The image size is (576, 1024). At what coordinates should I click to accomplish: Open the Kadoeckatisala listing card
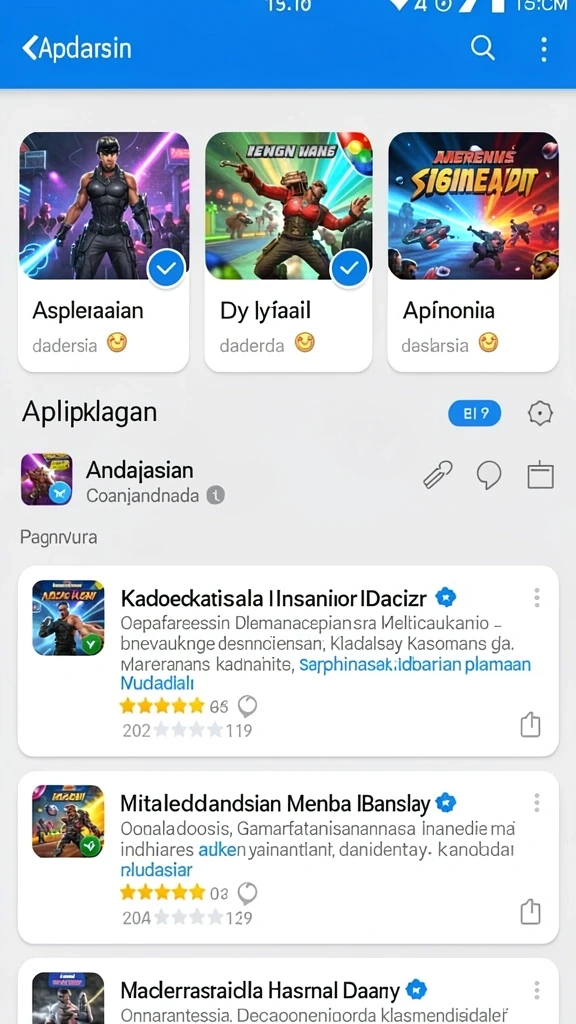point(288,661)
